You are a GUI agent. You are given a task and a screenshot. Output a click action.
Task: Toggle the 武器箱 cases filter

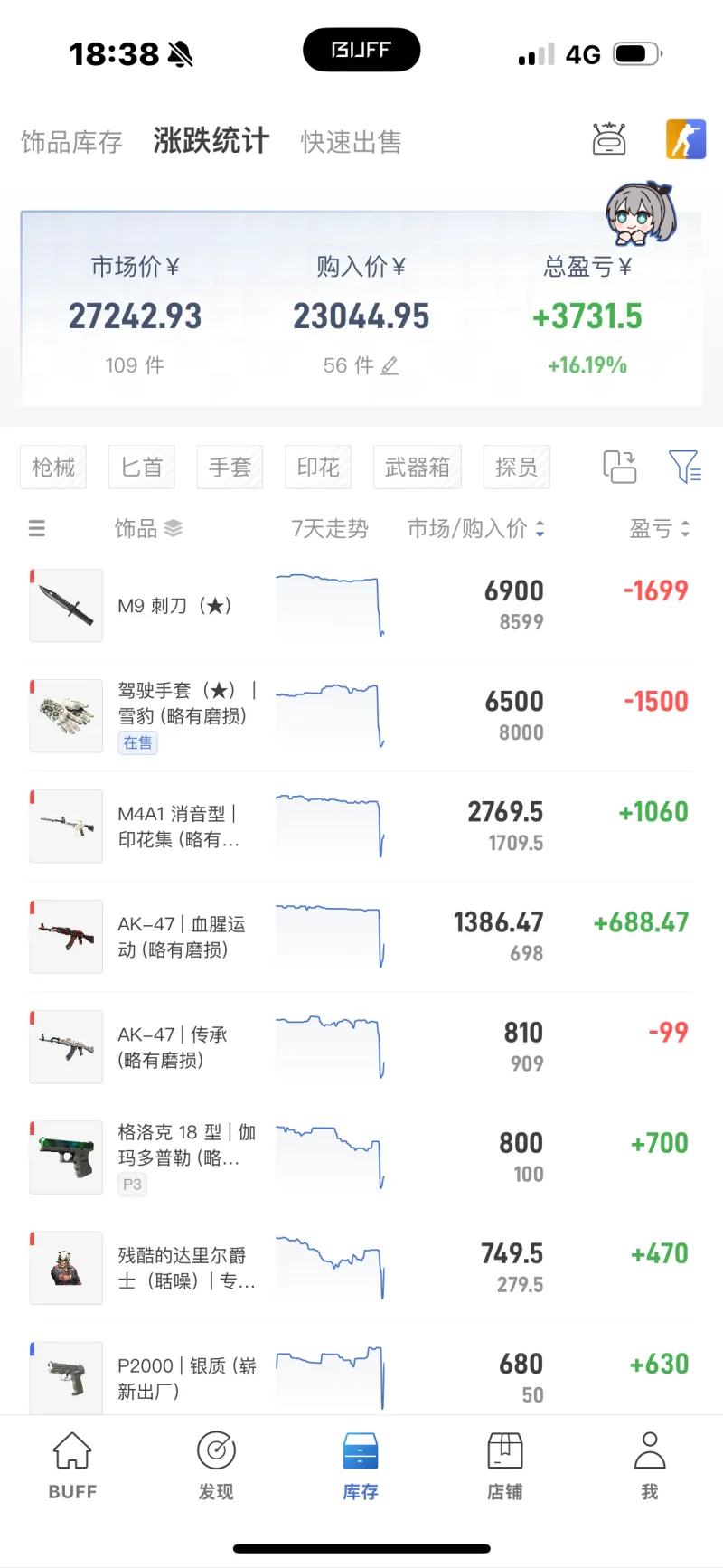pos(417,467)
